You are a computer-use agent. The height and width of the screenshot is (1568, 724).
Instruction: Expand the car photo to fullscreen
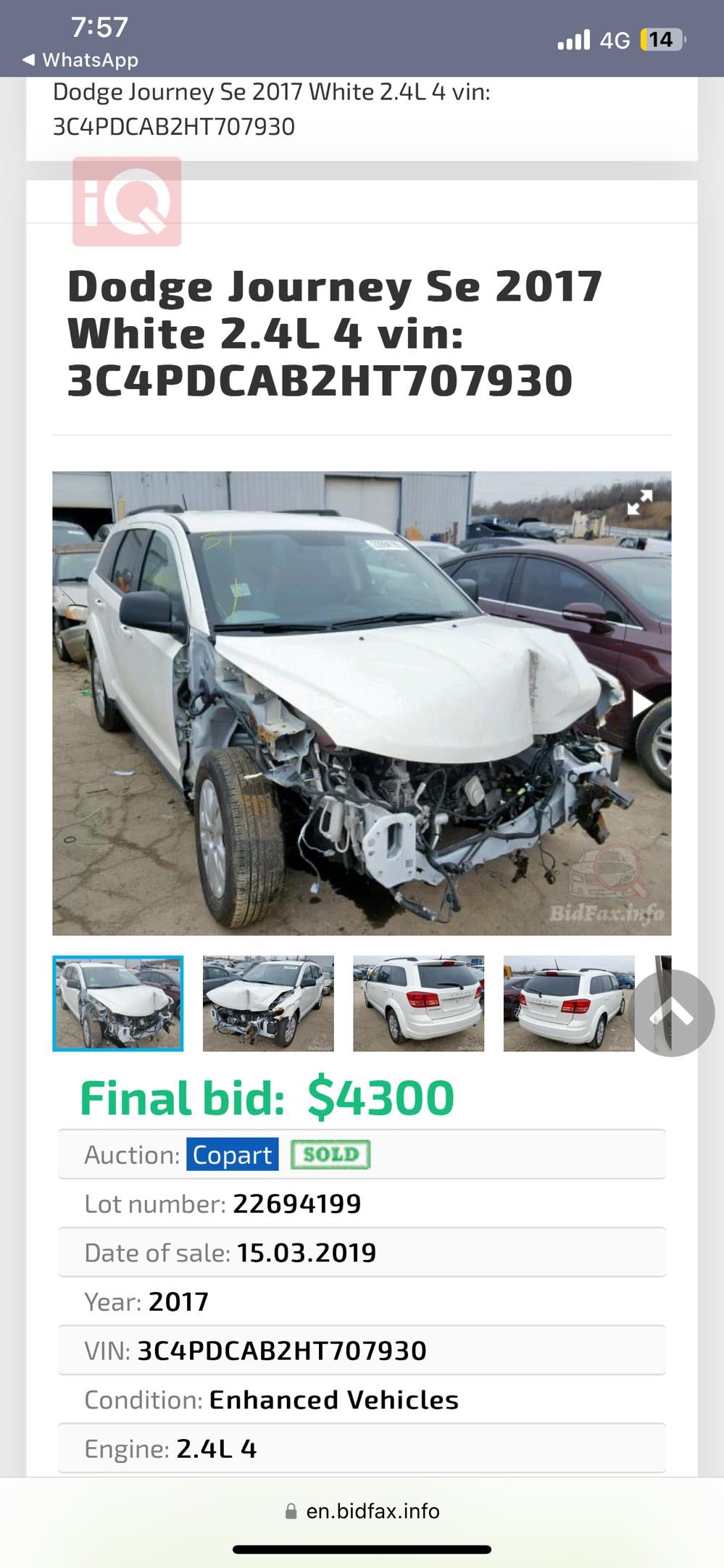point(639,502)
